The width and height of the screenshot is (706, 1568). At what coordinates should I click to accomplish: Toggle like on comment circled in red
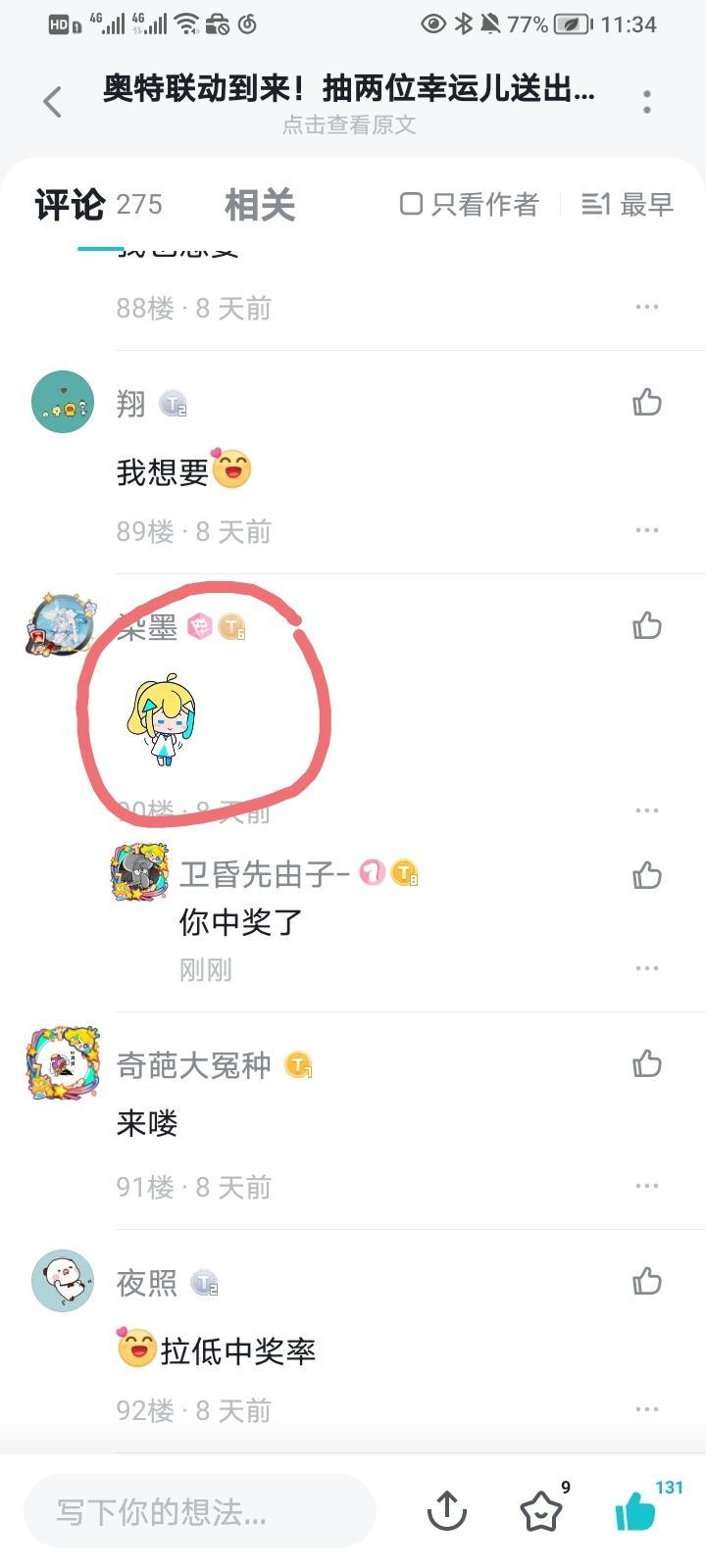[647, 624]
